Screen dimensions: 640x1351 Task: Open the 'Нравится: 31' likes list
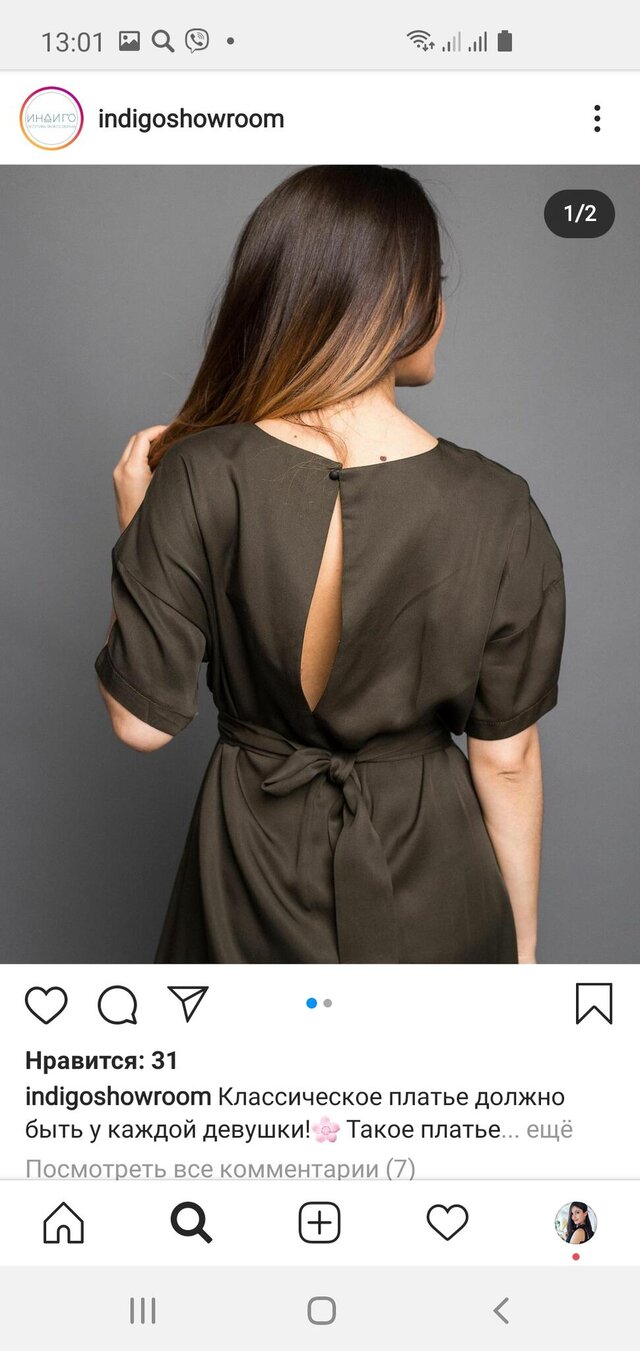pyautogui.click(x=101, y=1060)
